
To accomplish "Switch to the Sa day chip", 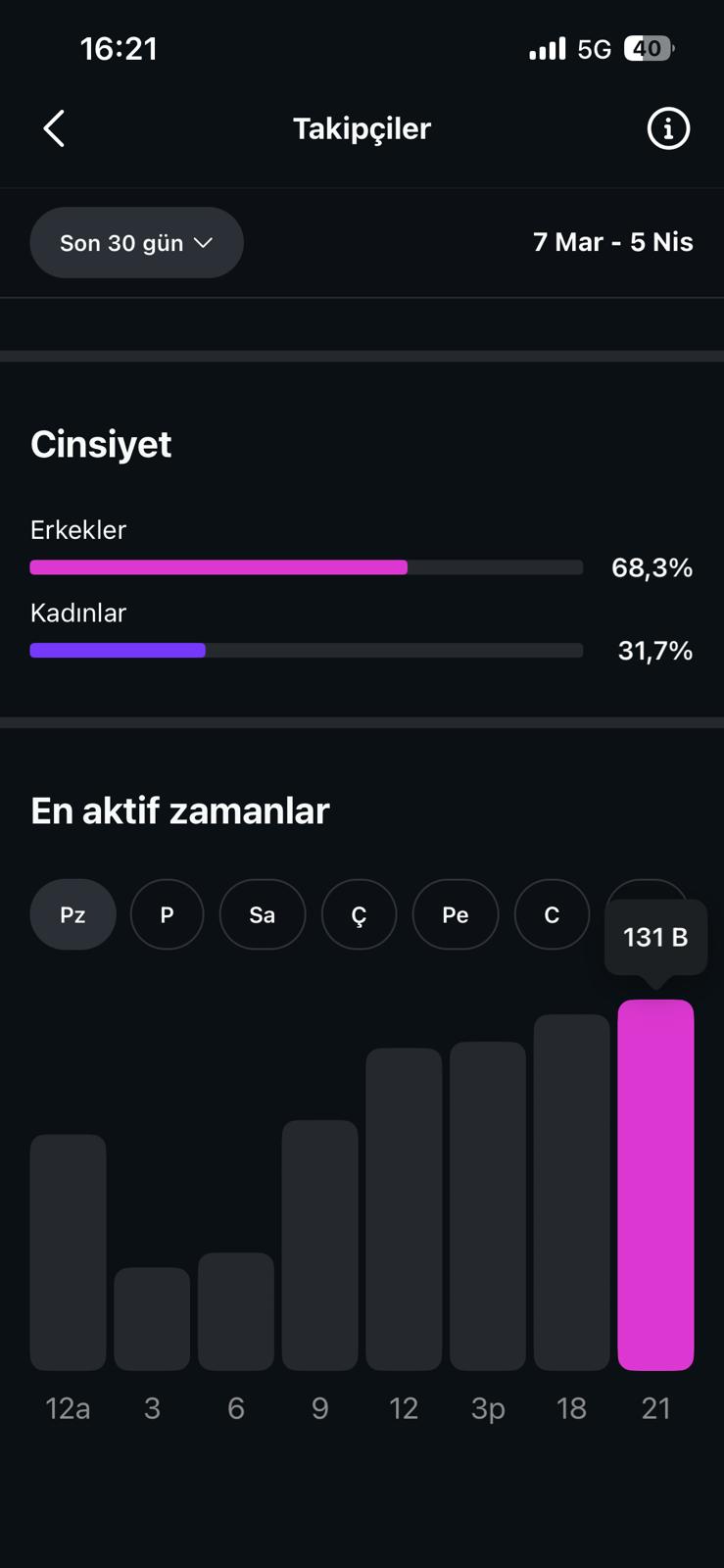I will point(262,914).
